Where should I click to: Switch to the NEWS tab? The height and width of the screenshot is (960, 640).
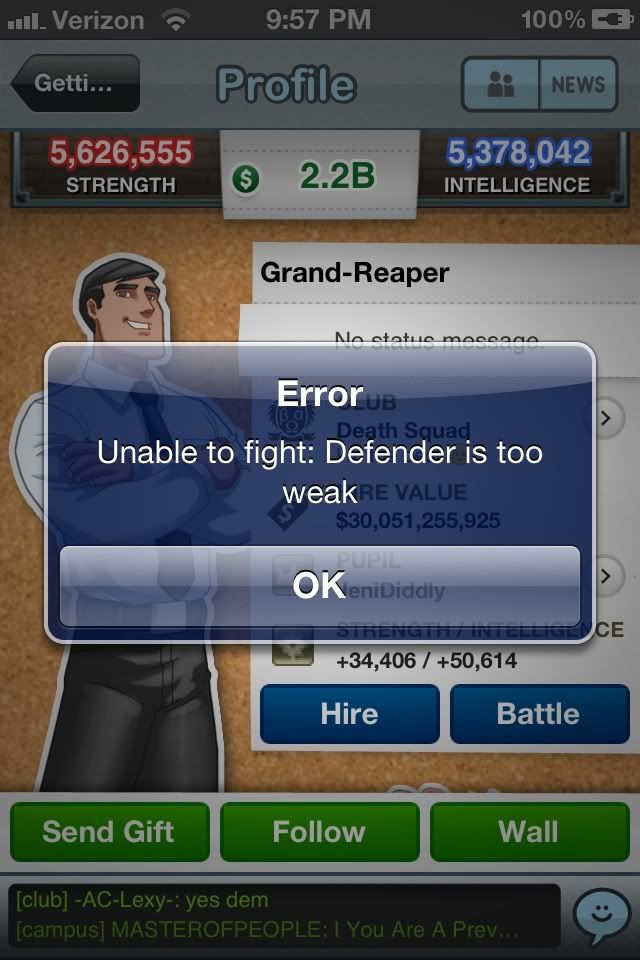pos(577,85)
